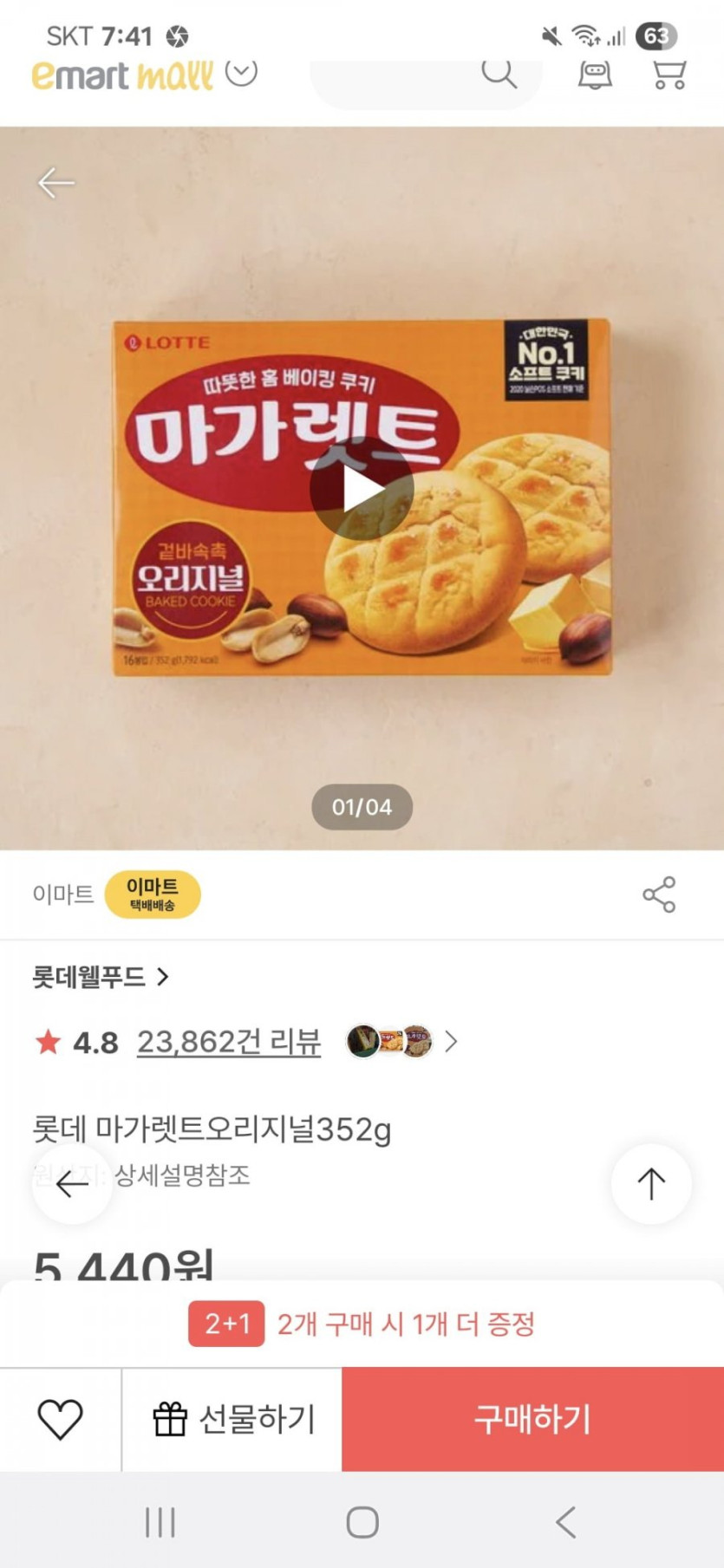Viewport: 724px width, 1568px height.
Task: Open the shopping cart
Action: click(x=669, y=75)
